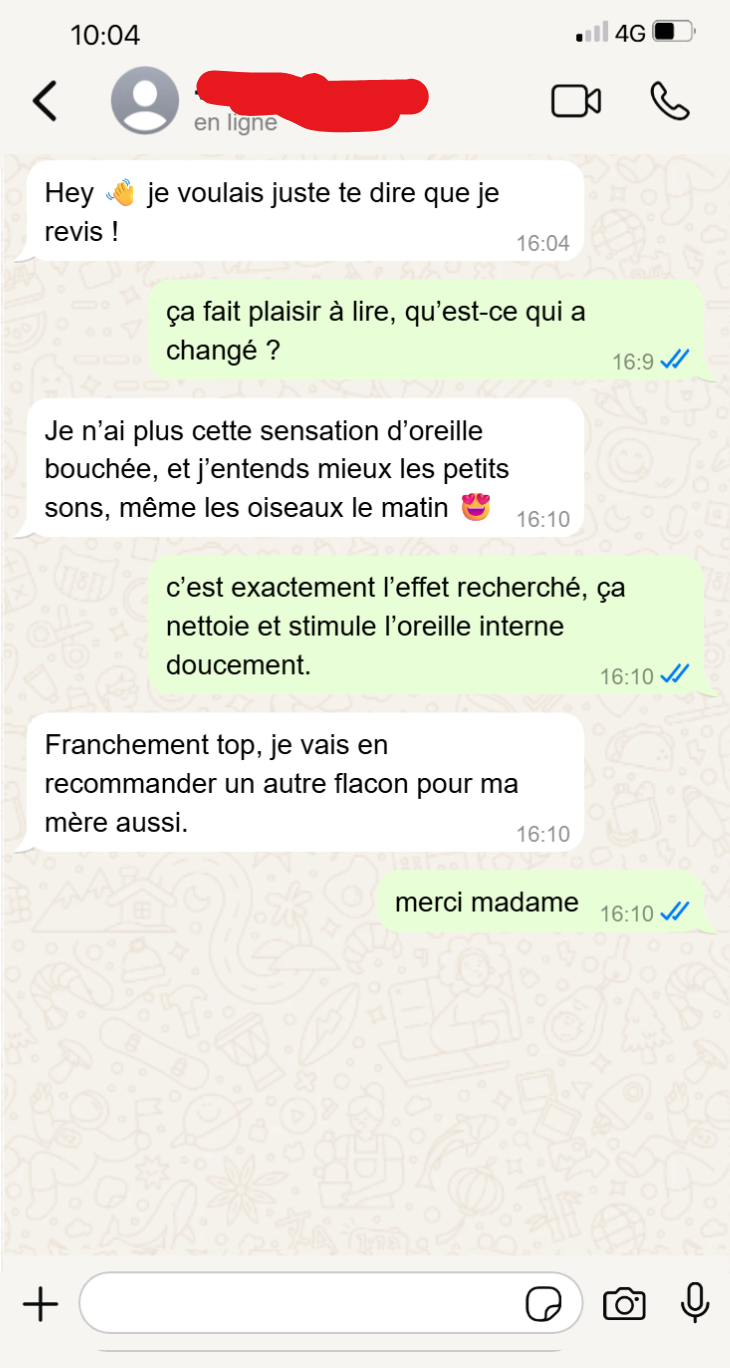
Task: Tap the 16:04 timestamp on first message
Action: (546, 243)
